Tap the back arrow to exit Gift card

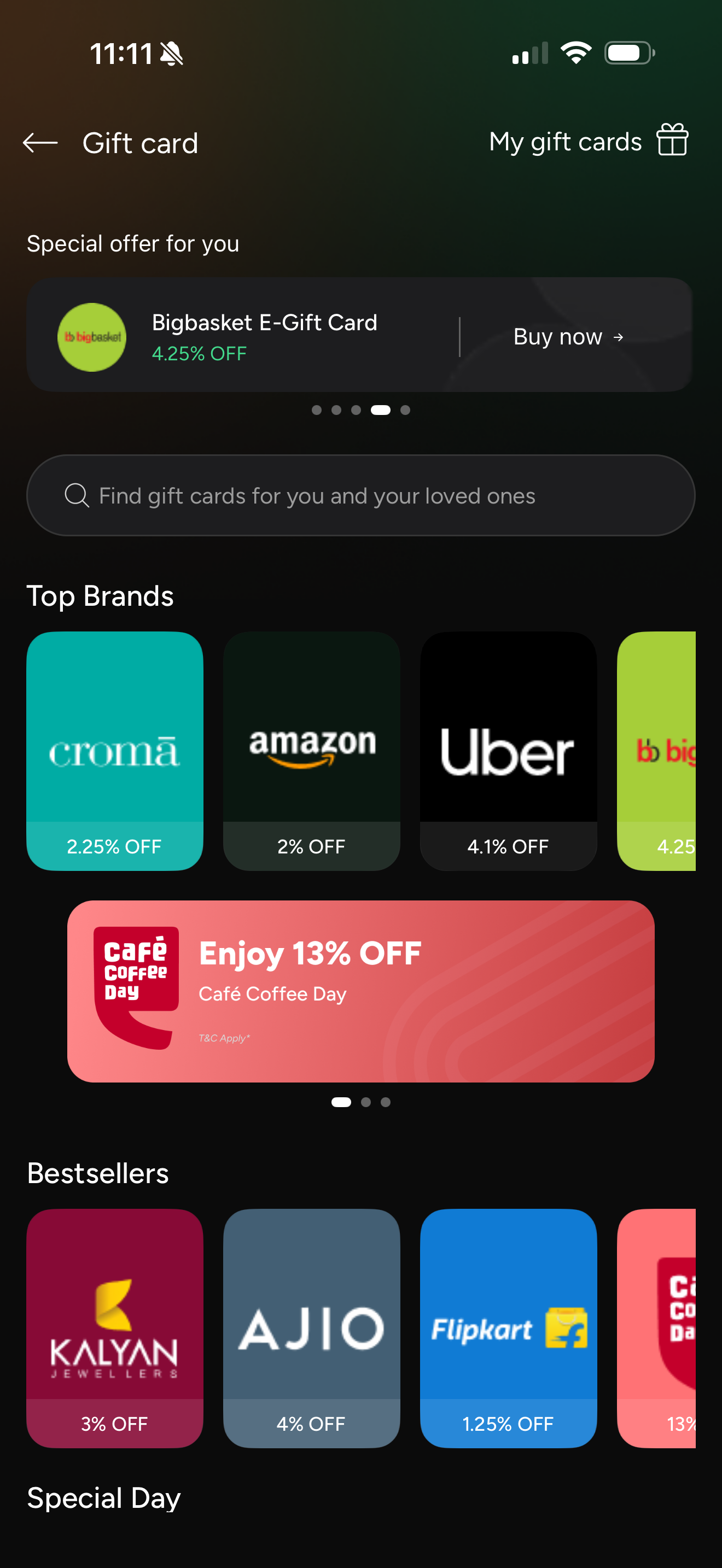pyautogui.click(x=39, y=143)
